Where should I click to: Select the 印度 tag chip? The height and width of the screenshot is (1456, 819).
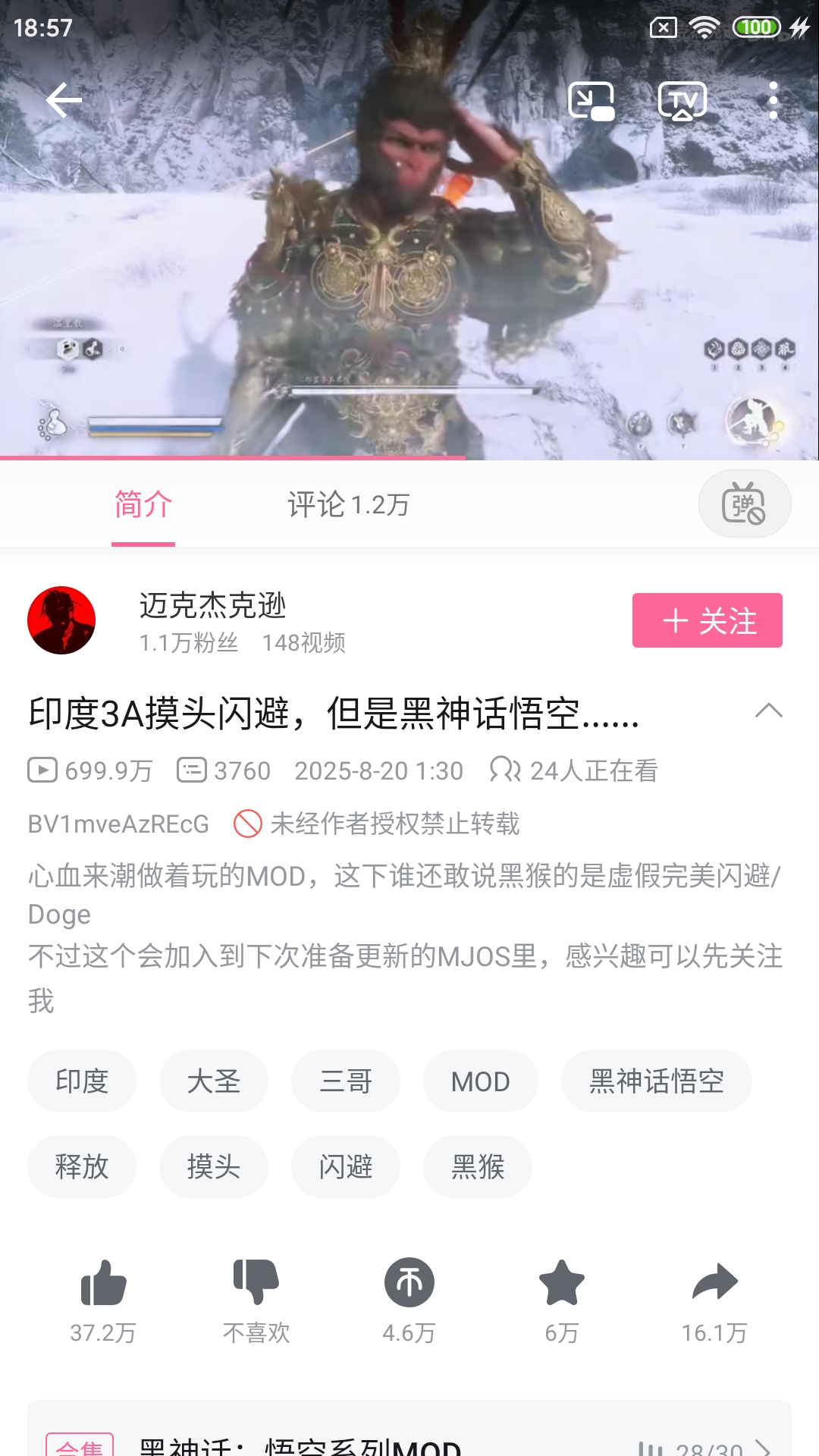pyautogui.click(x=82, y=1081)
